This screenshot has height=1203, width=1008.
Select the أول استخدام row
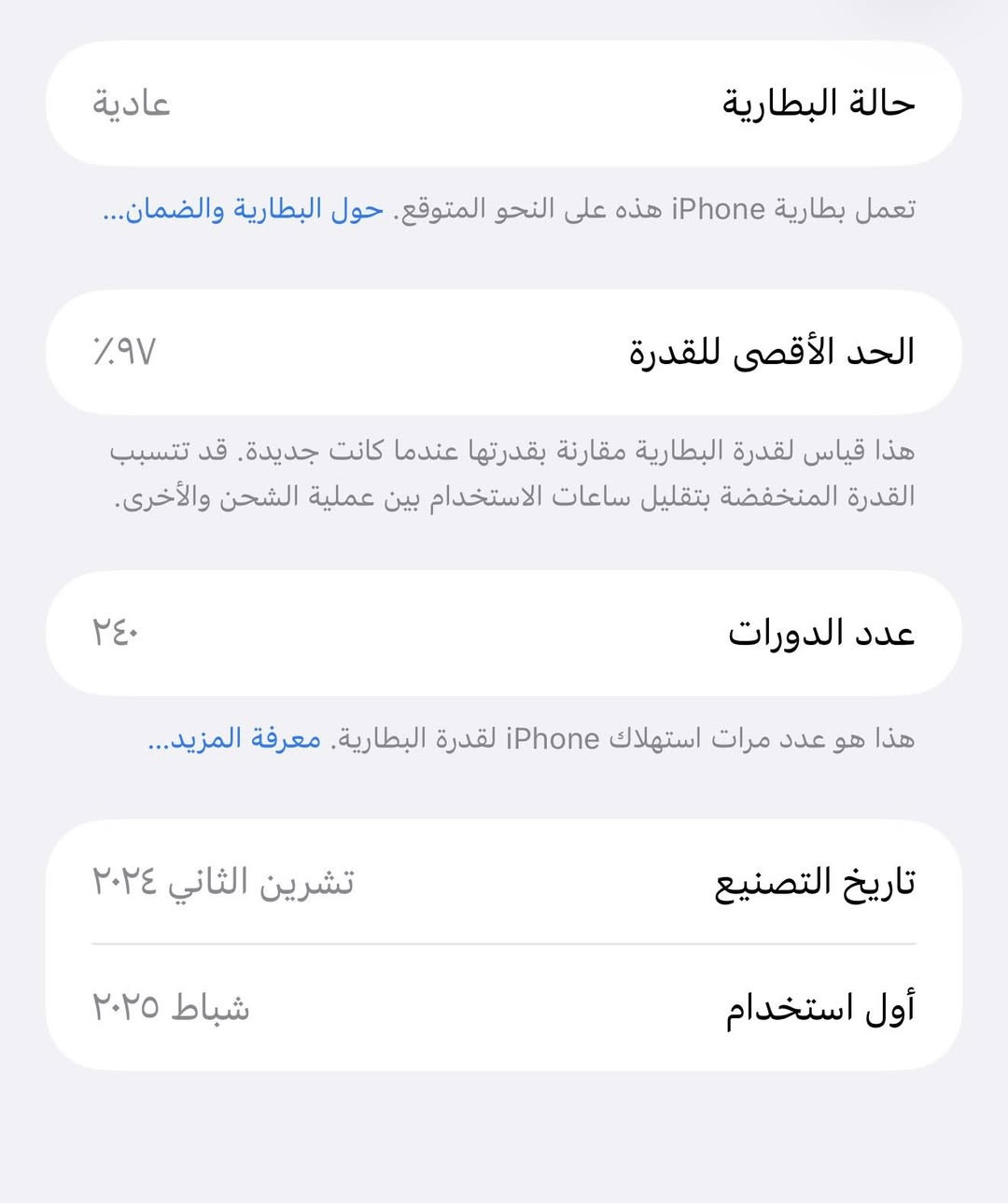(x=504, y=1008)
